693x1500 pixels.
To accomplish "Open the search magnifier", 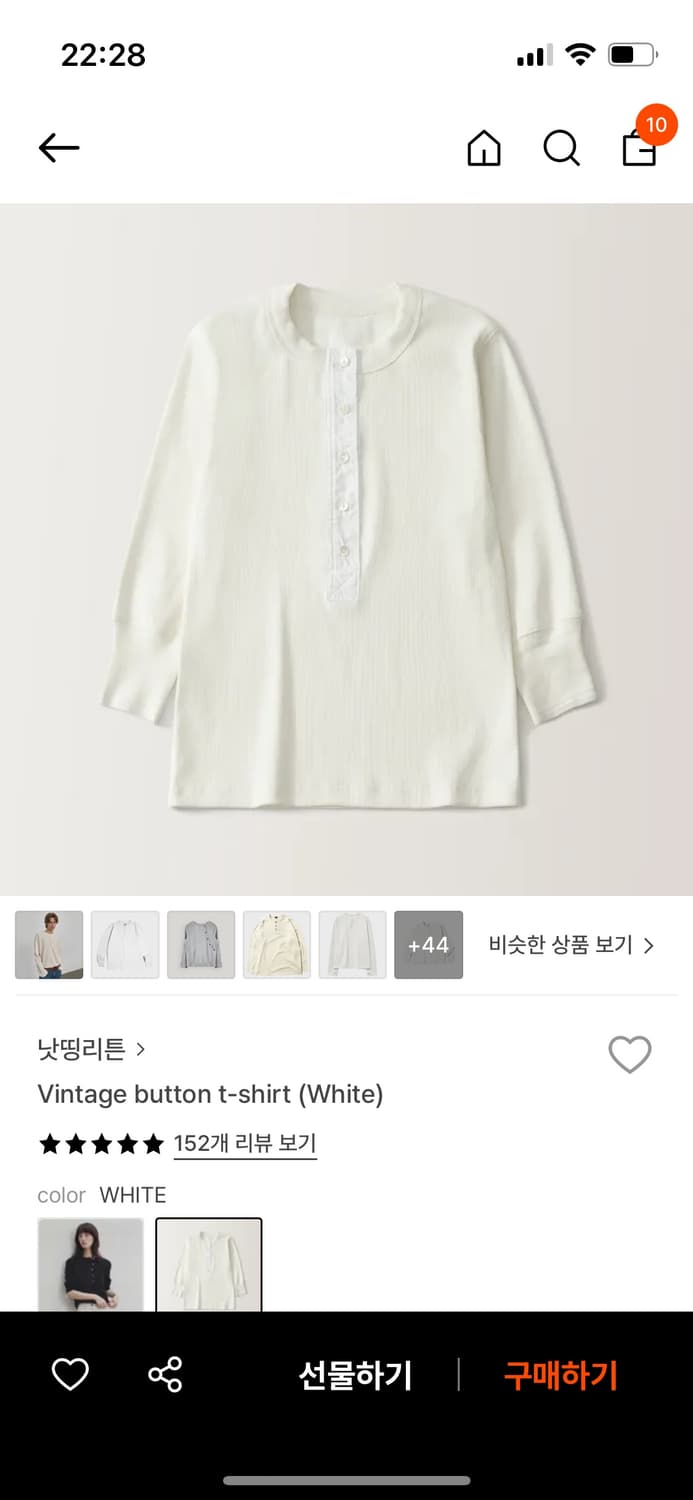I will pyautogui.click(x=561, y=149).
